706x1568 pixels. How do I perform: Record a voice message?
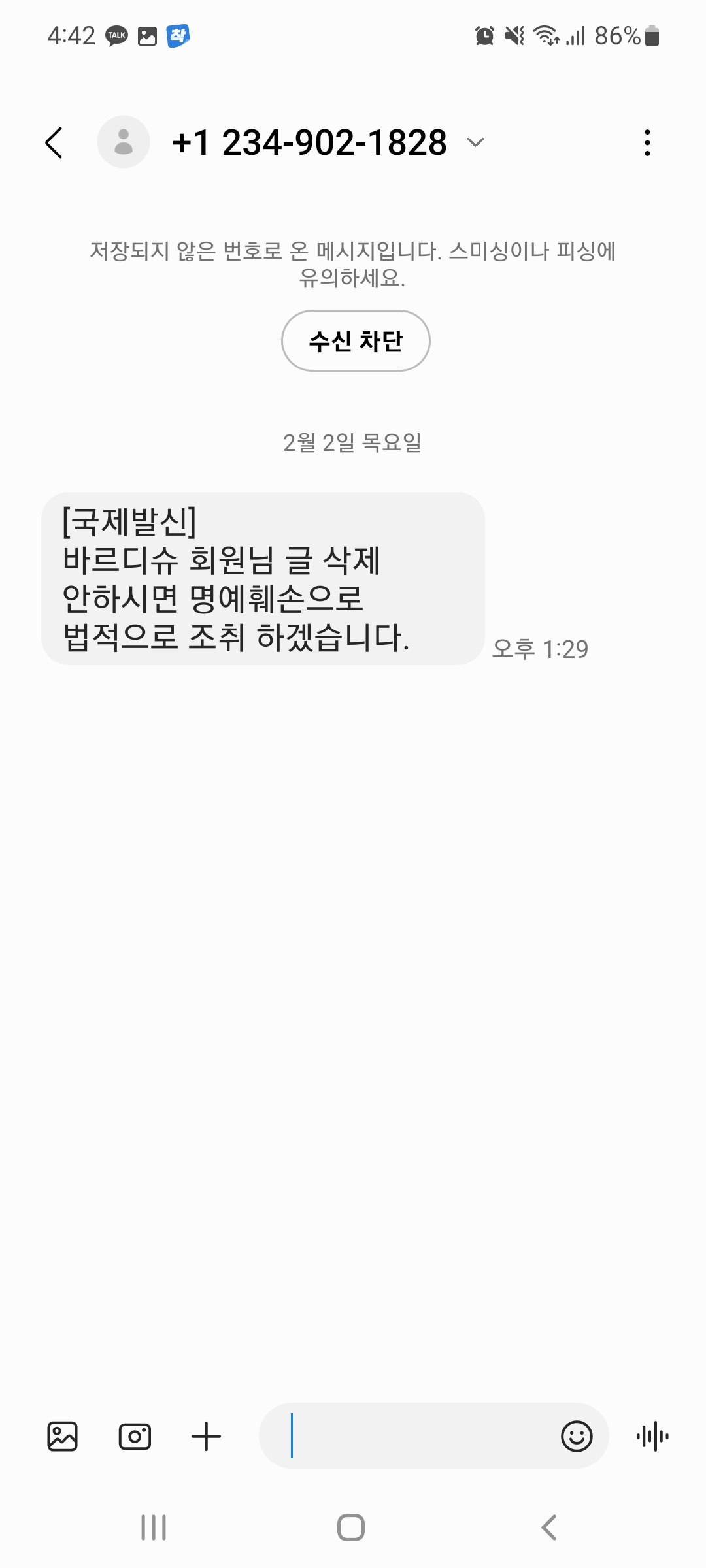tap(652, 1436)
